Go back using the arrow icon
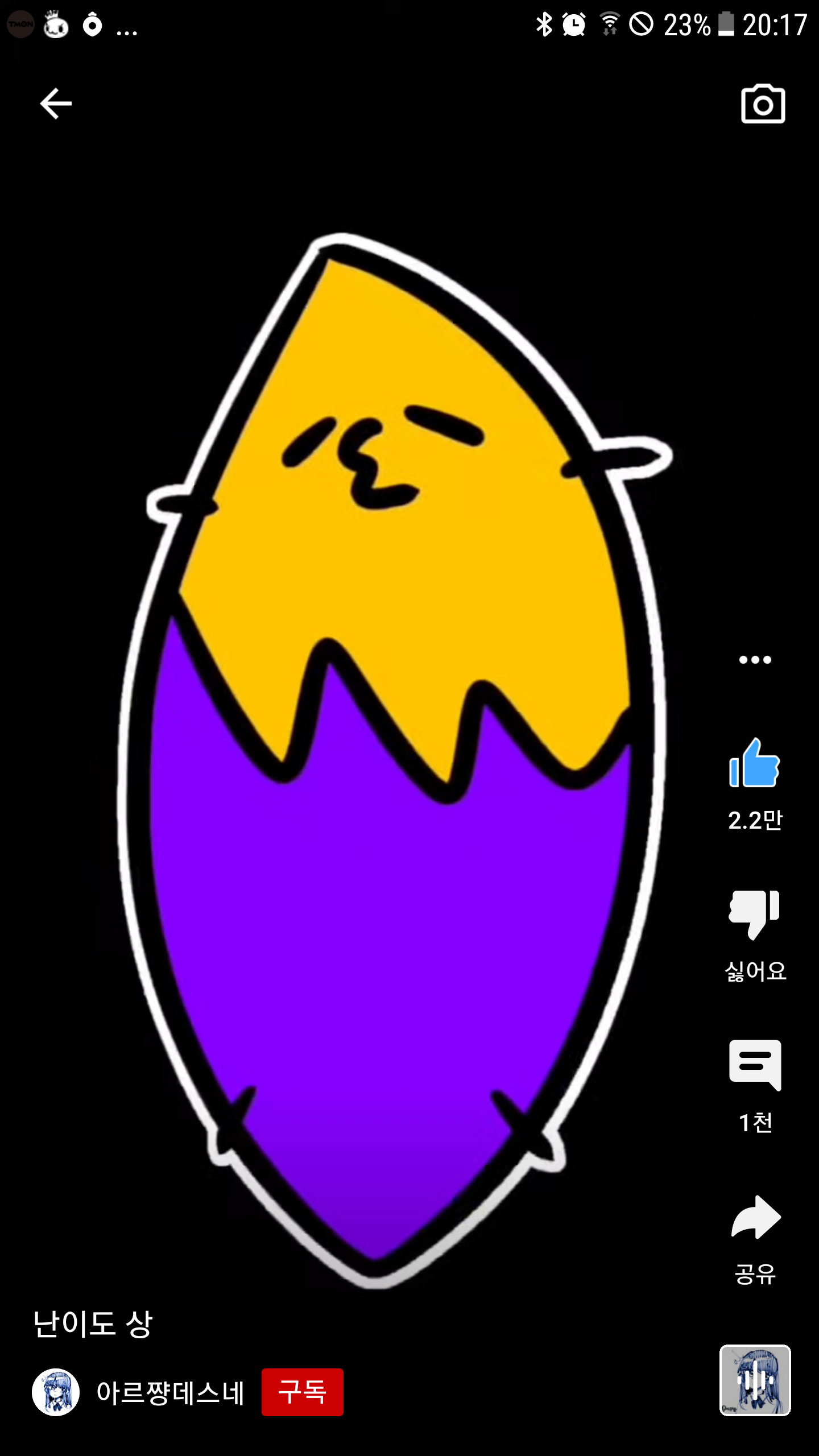This screenshot has width=819, height=1456. coord(56,104)
